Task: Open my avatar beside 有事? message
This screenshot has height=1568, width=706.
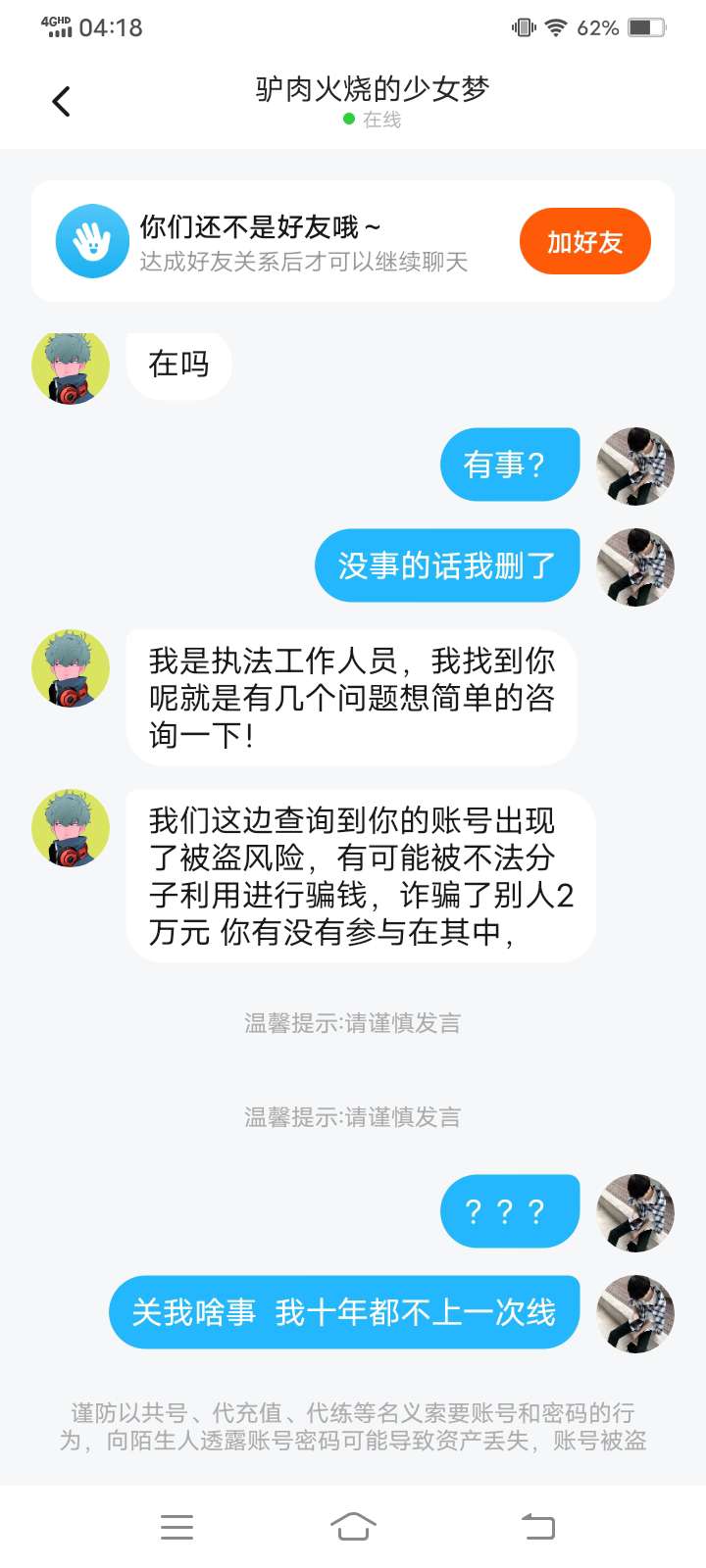Action: (x=636, y=465)
